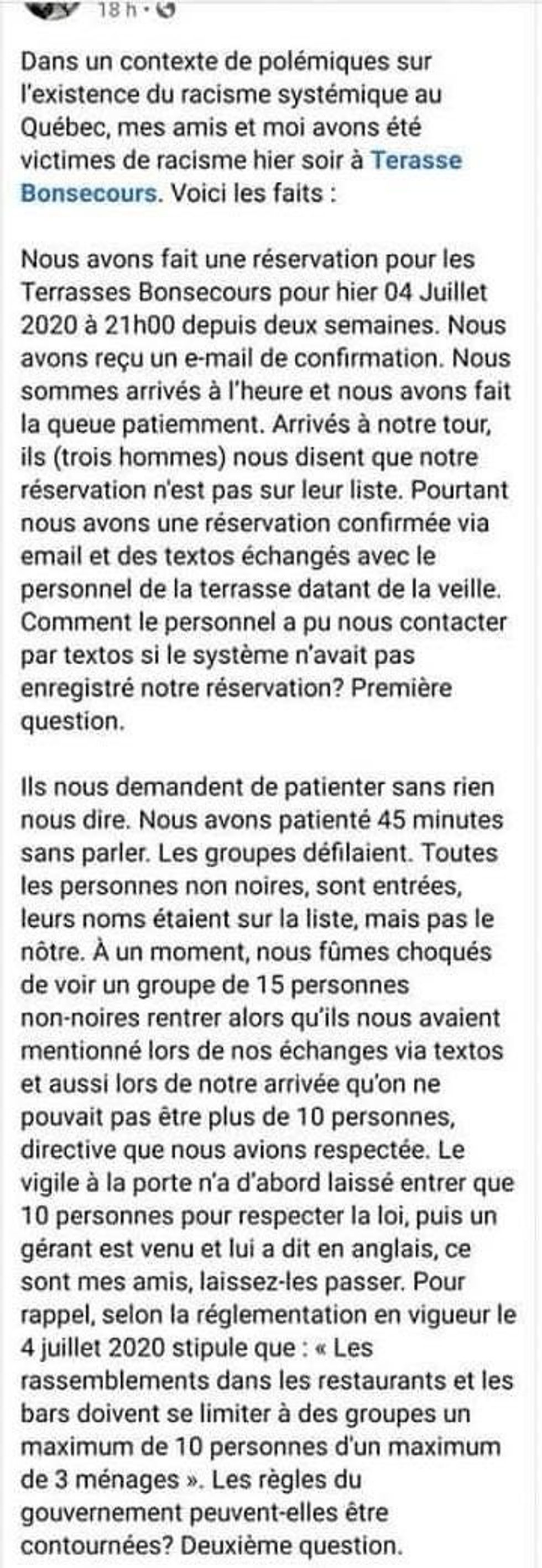Open the tagged Terasse Bonsecours page link

click(416, 160)
